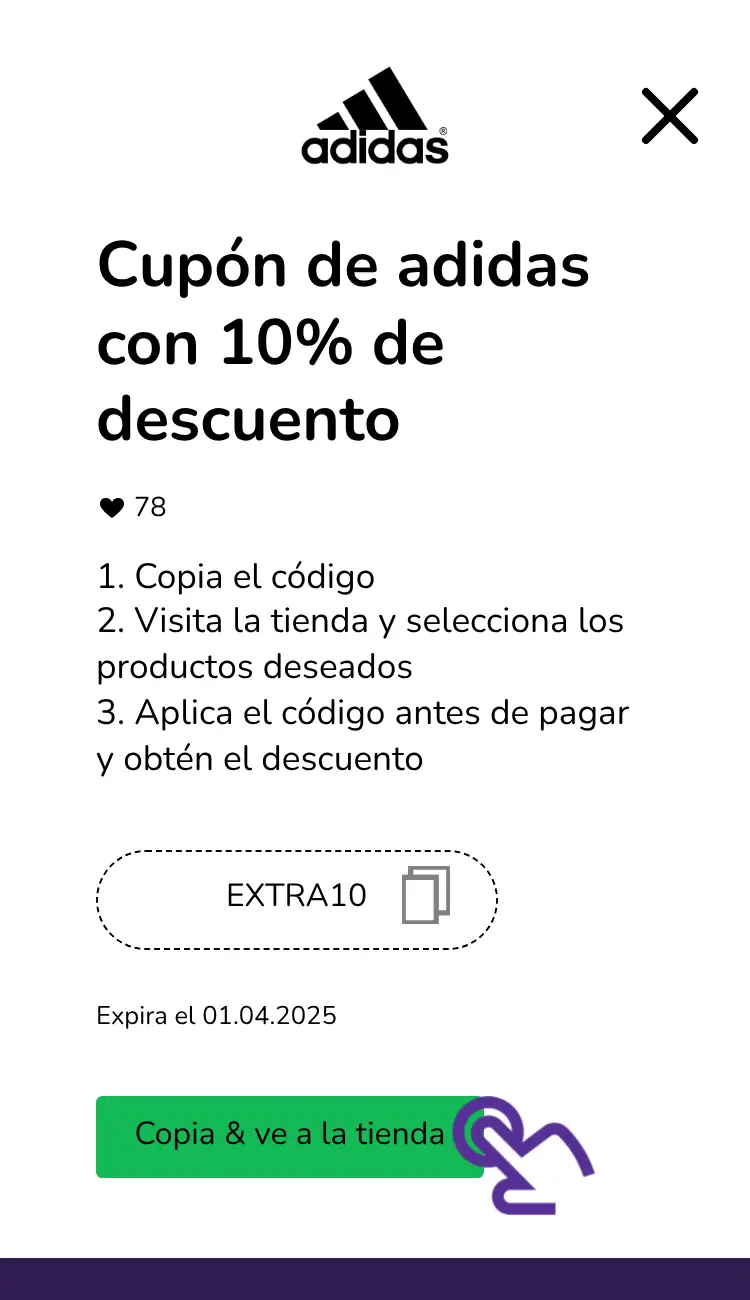
Task: Copy the EXTRA10 coupon code
Action: (x=426, y=895)
